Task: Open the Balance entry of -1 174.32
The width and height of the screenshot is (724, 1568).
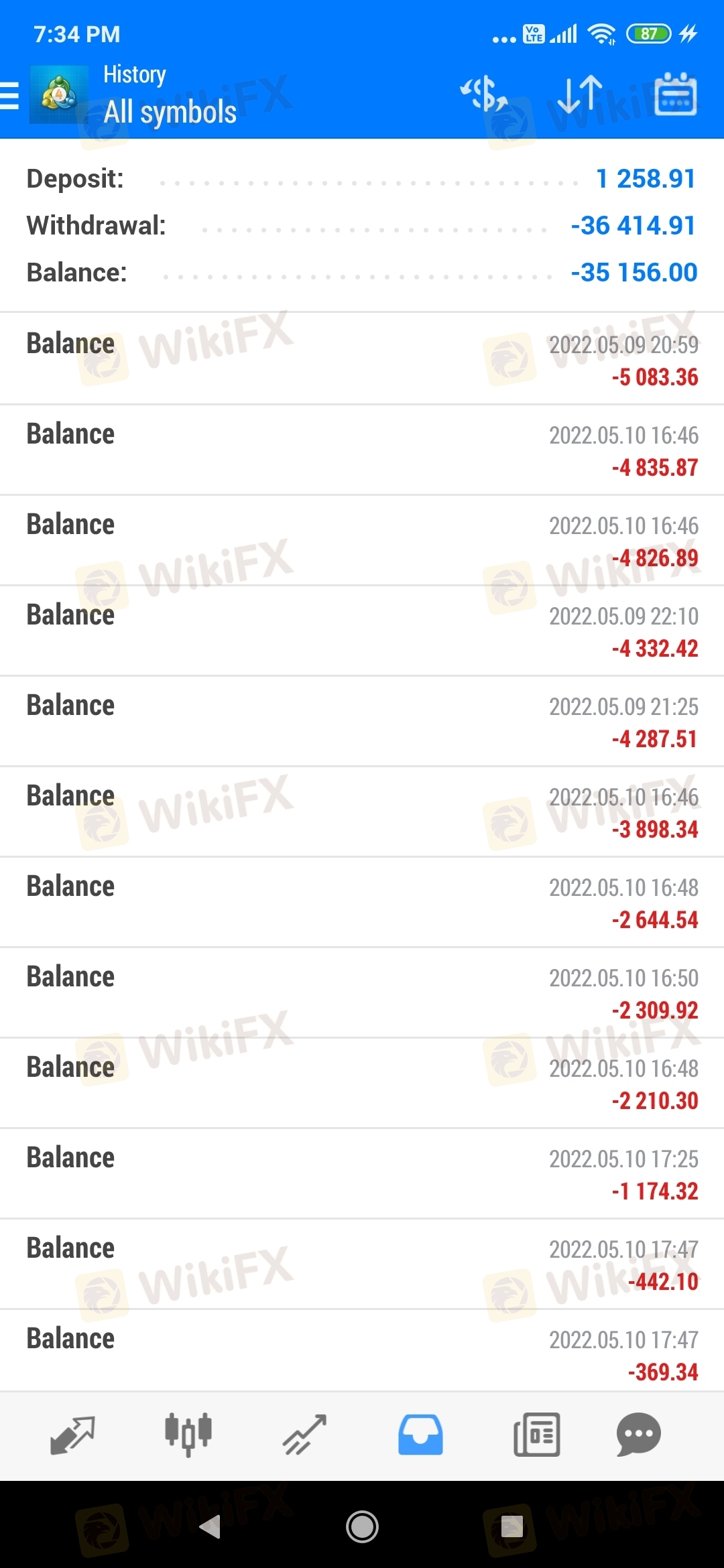Action: [x=362, y=1173]
